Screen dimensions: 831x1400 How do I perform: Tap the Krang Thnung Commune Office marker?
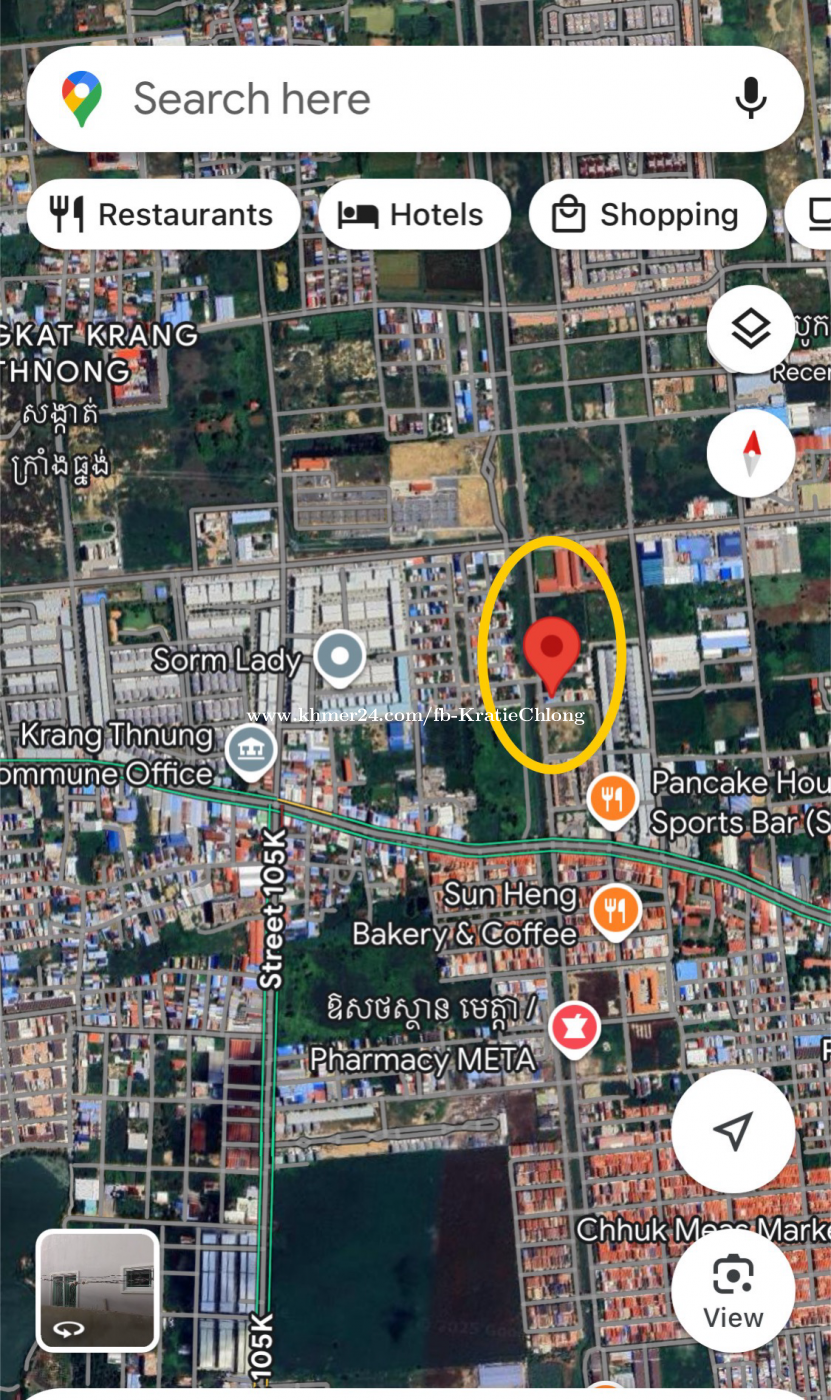251,752
